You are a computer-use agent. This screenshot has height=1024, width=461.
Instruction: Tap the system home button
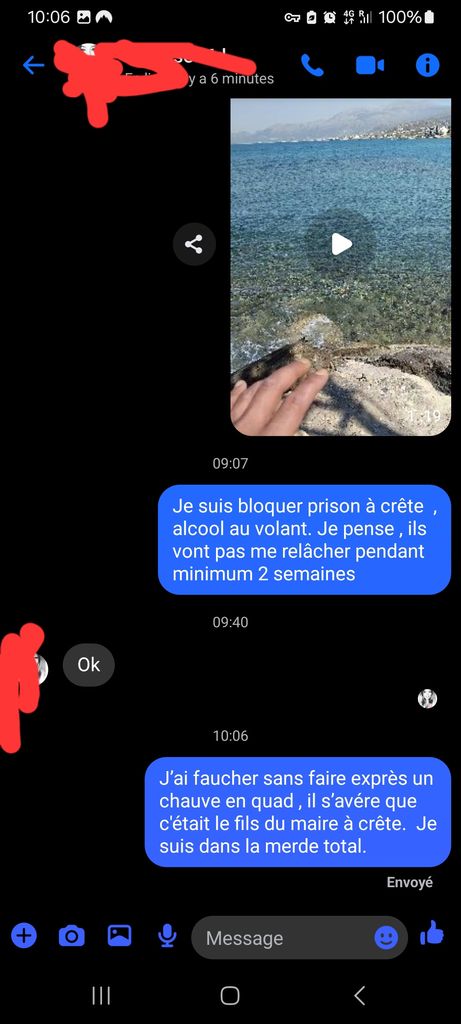point(230,995)
